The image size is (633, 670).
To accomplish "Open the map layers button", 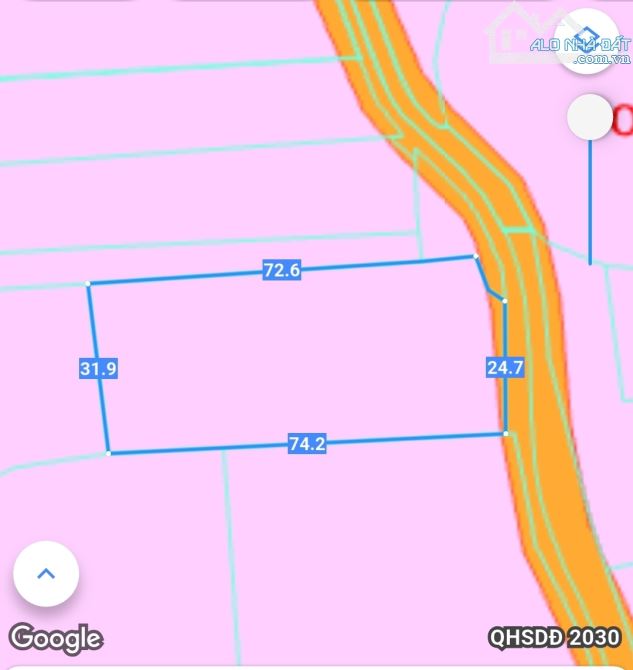I will click(x=588, y=41).
